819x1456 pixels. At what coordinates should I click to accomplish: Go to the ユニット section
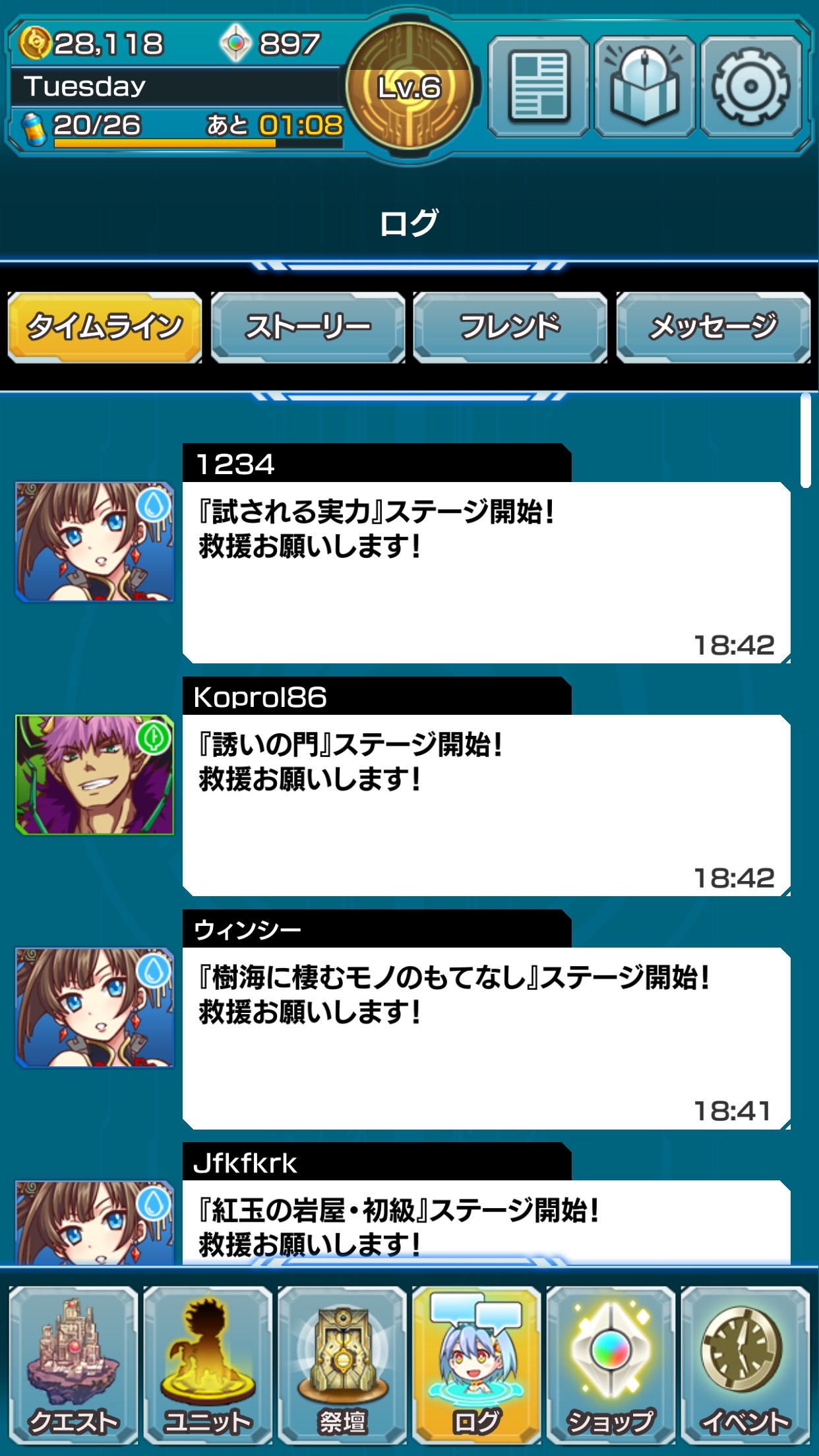pos(208,1364)
